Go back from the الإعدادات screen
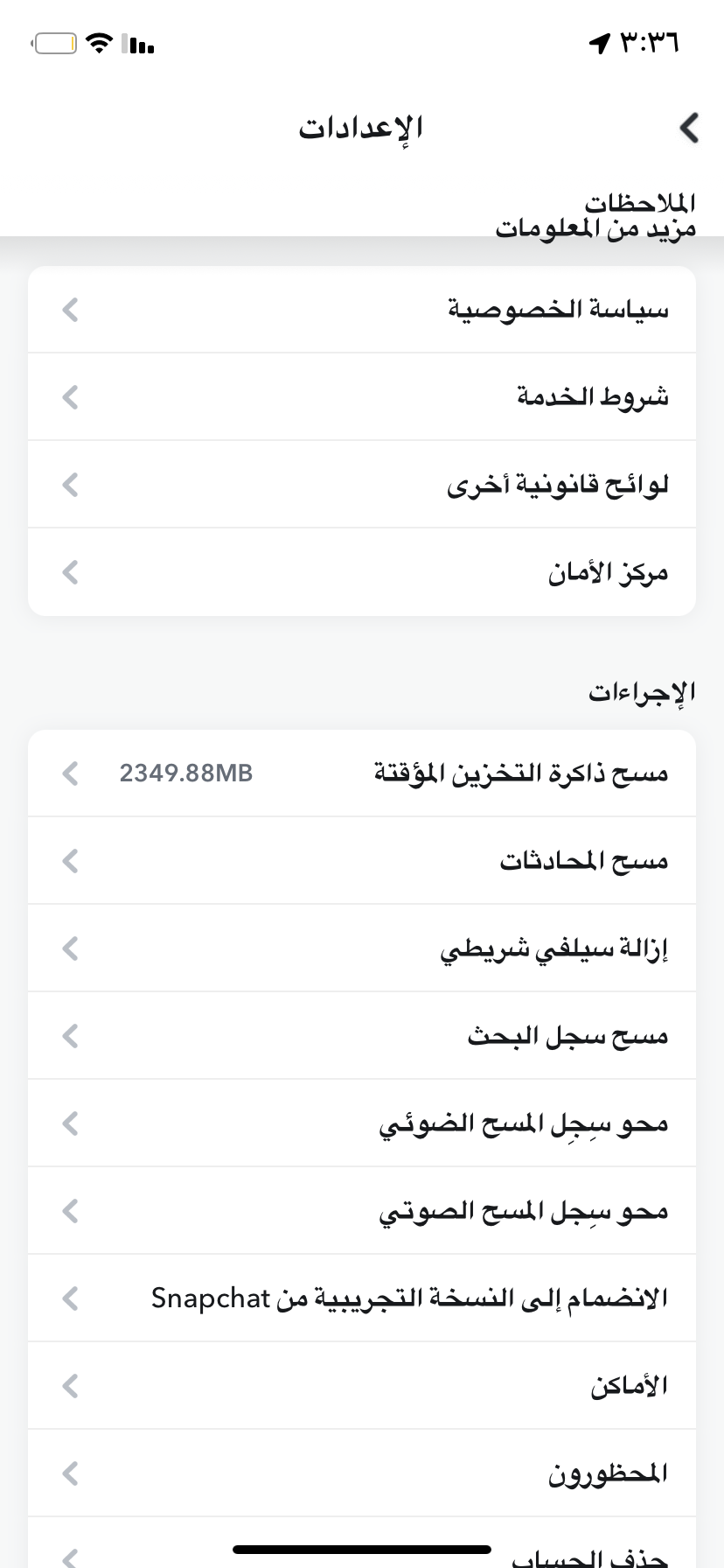724x1568 pixels. coord(689,128)
